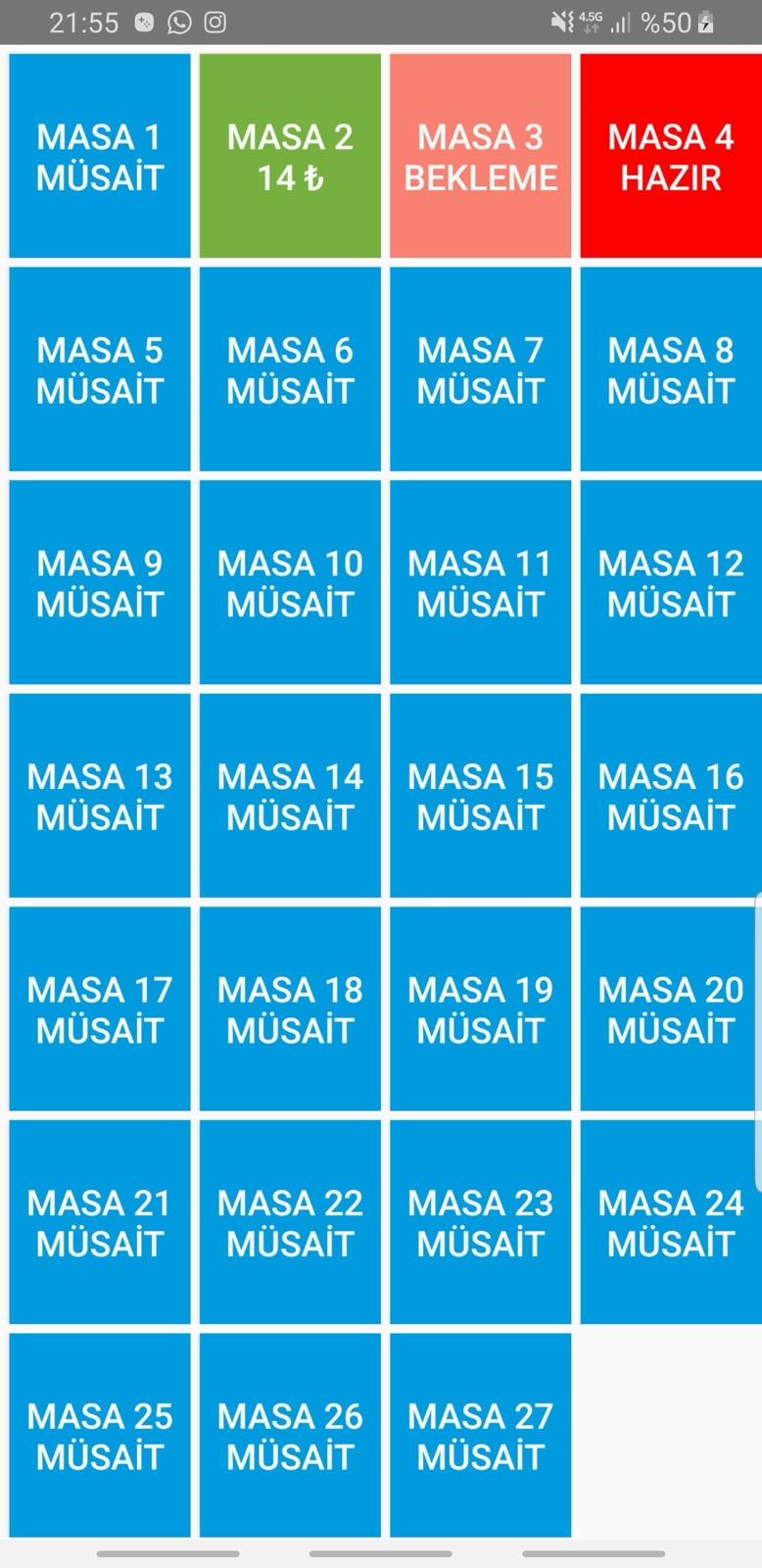Open the available Masa 1 tile
The image size is (762, 1568).
(100, 156)
